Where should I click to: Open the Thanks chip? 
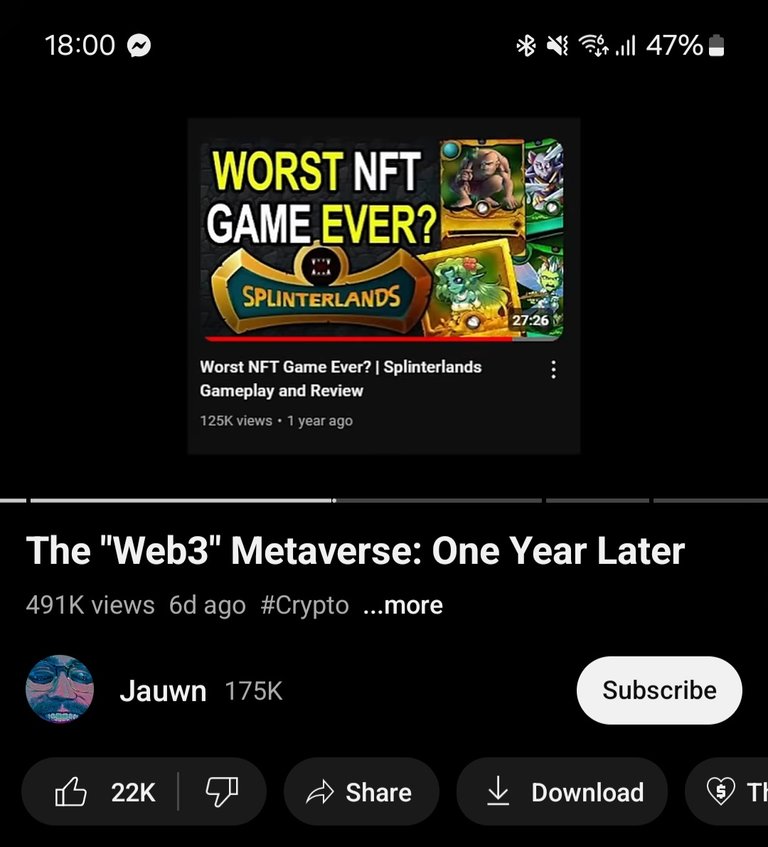coord(735,792)
